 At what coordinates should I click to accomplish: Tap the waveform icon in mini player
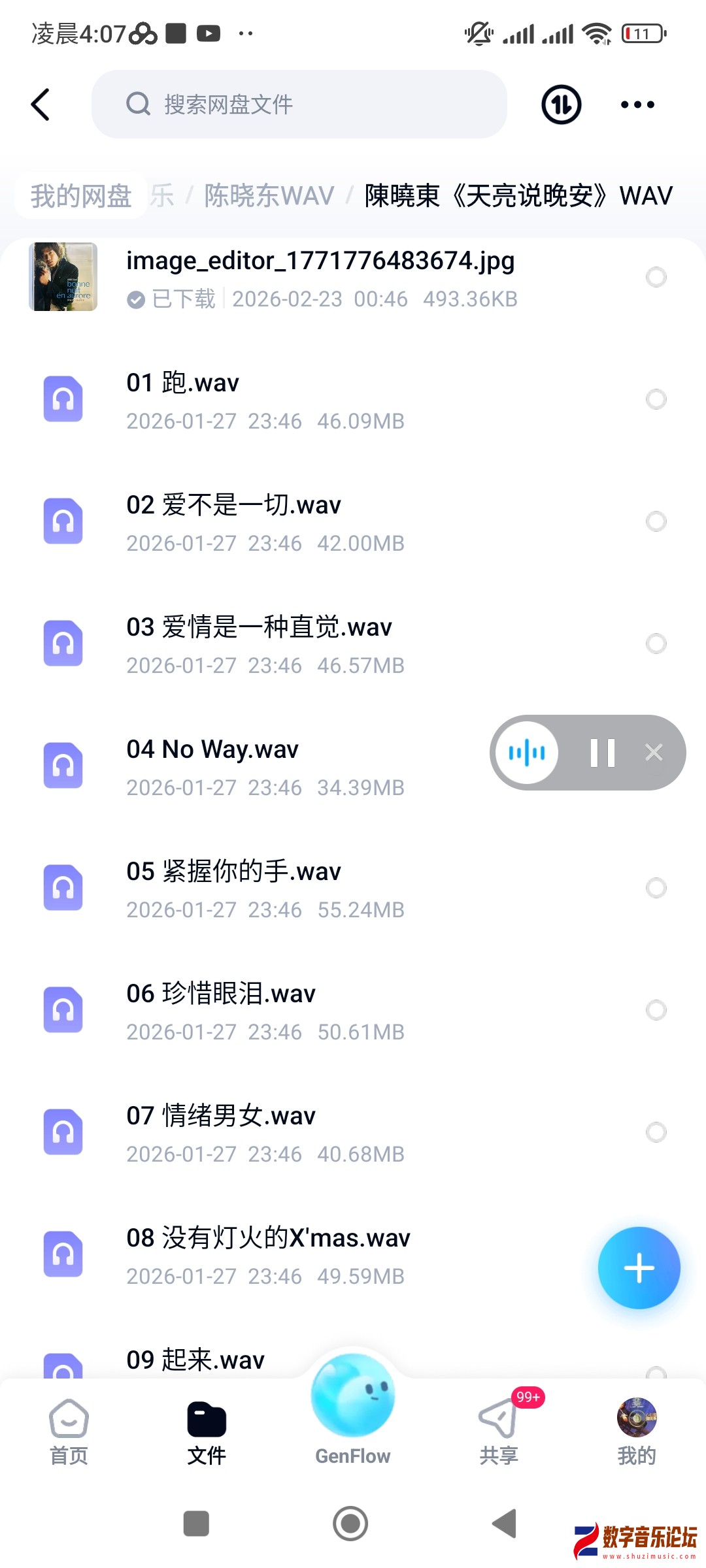point(527,753)
